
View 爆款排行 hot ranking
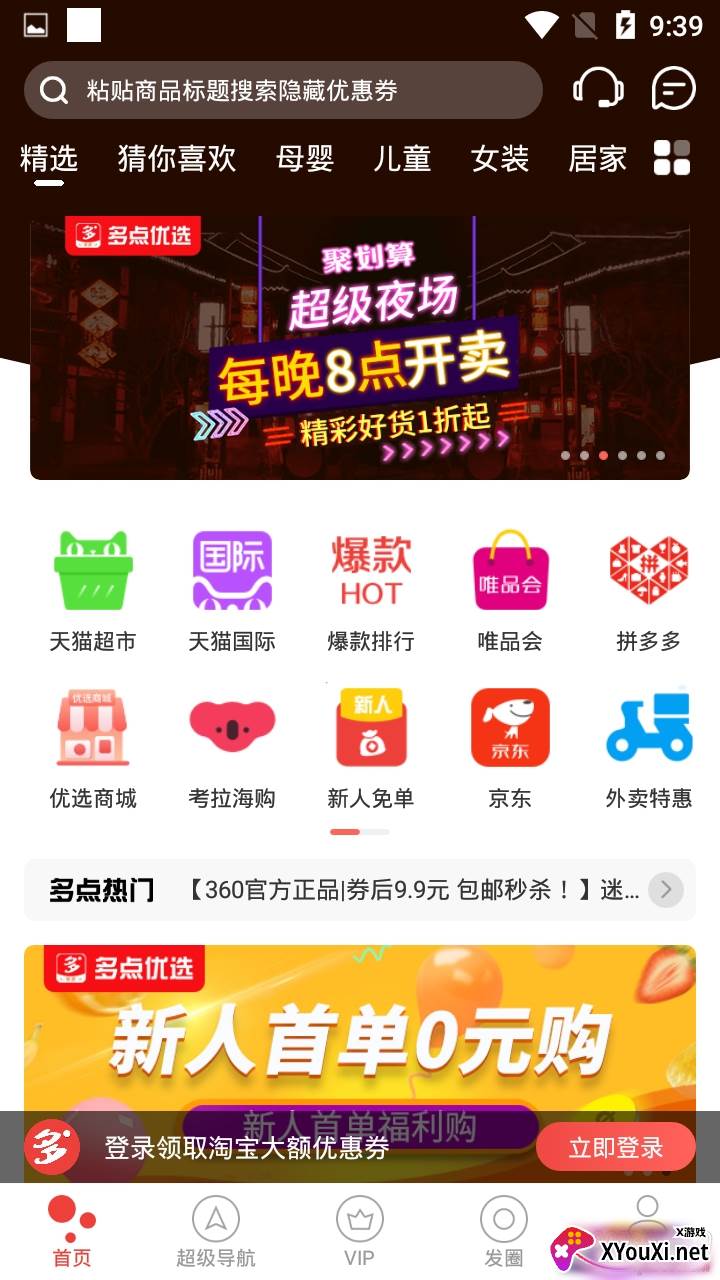point(371,591)
